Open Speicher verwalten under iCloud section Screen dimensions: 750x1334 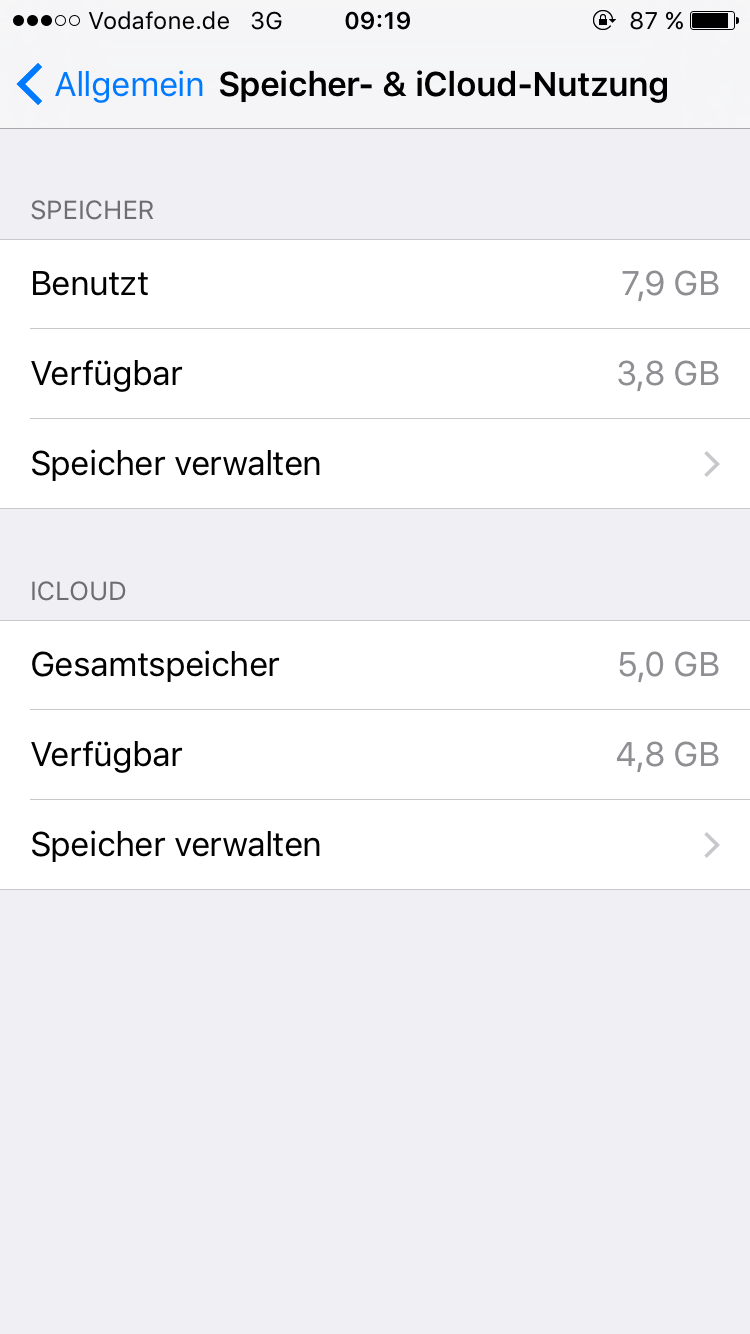pos(375,845)
